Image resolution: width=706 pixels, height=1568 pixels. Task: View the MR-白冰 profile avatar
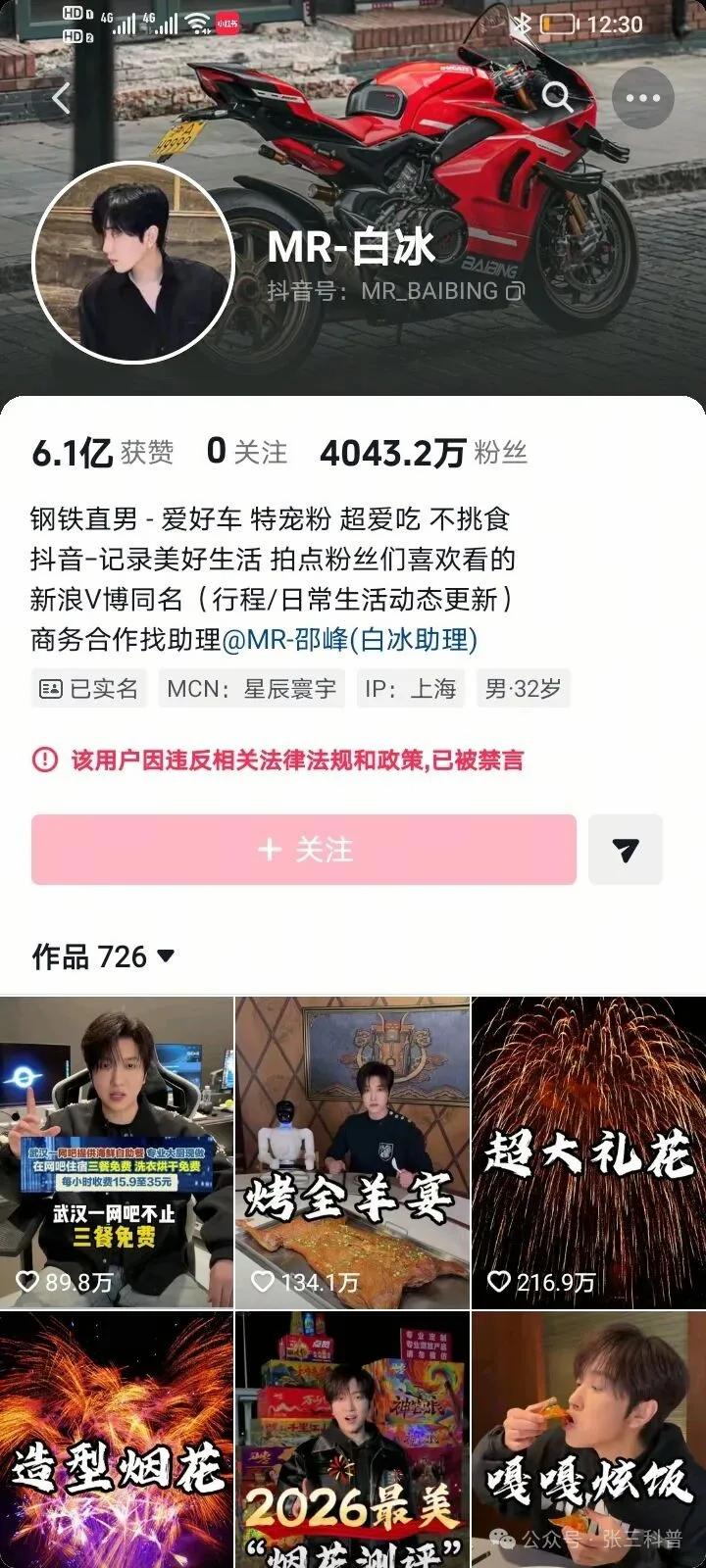tap(133, 263)
